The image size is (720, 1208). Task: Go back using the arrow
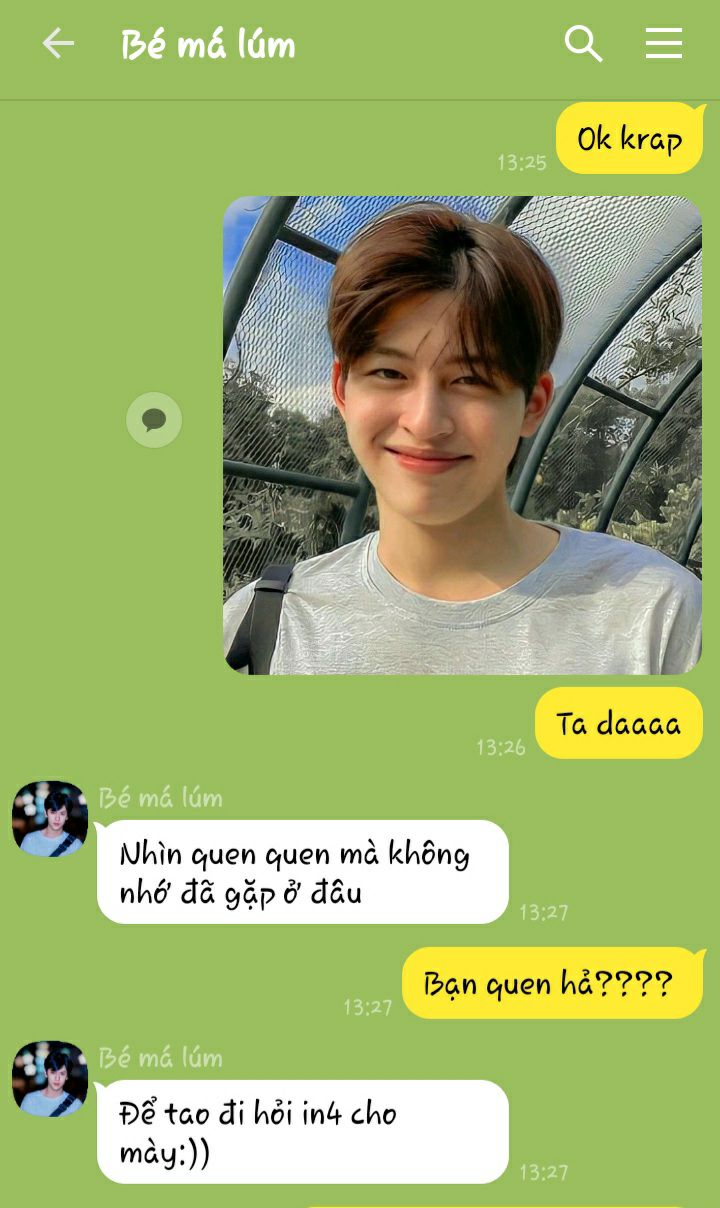pyautogui.click(x=58, y=43)
